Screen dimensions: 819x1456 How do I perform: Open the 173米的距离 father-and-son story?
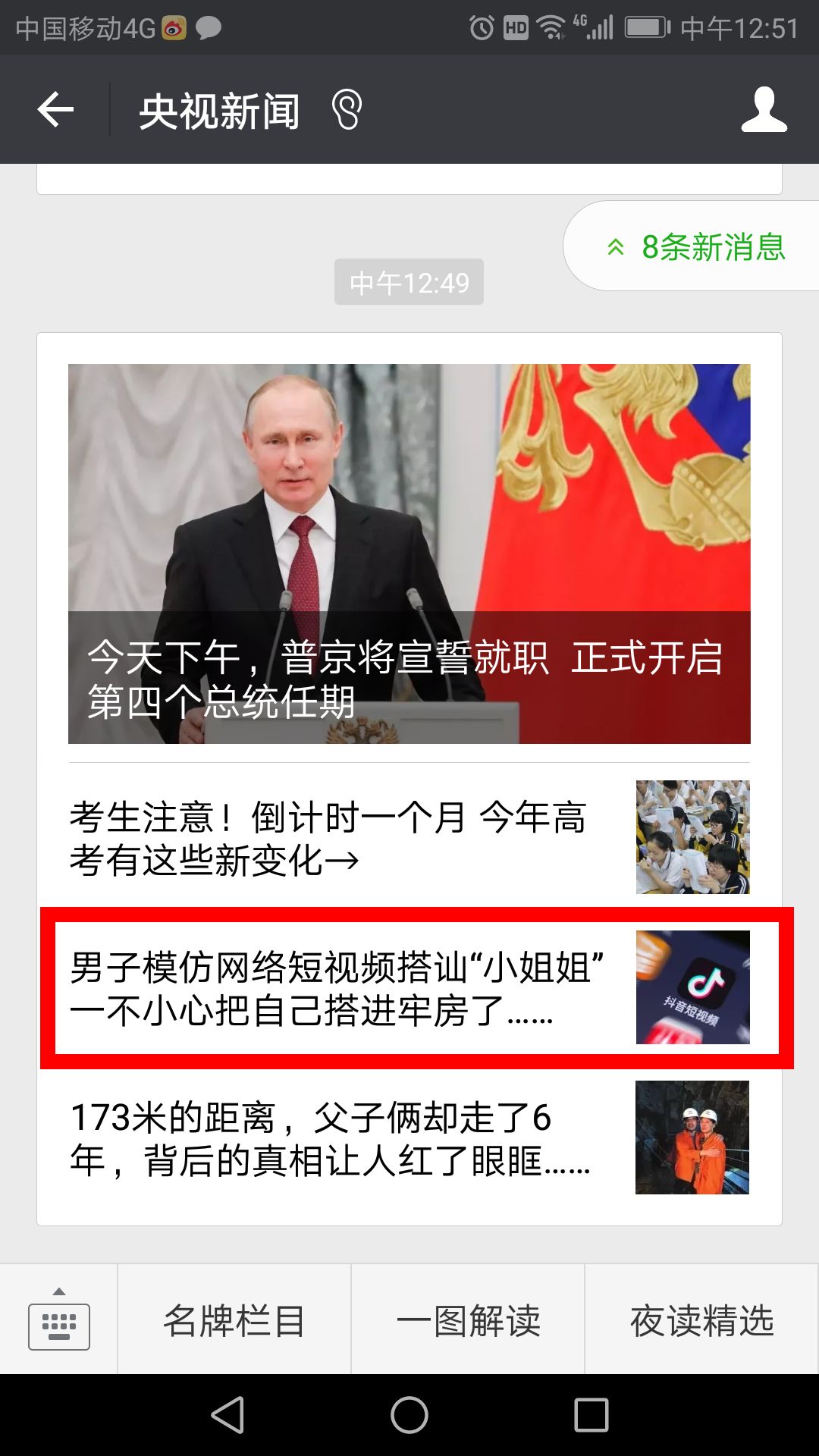pos(409,1138)
